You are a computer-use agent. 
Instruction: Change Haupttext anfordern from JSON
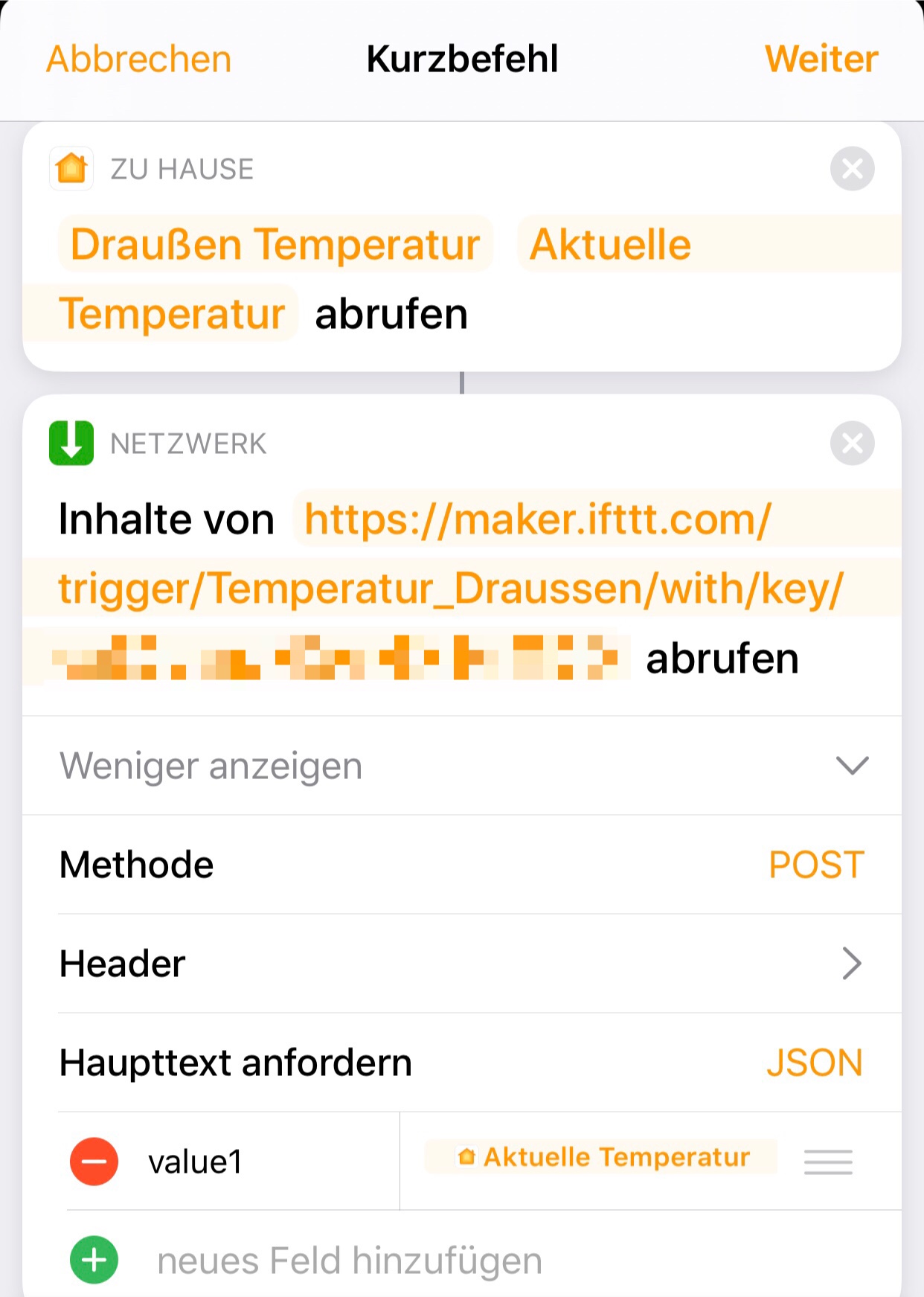[814, 1063]
